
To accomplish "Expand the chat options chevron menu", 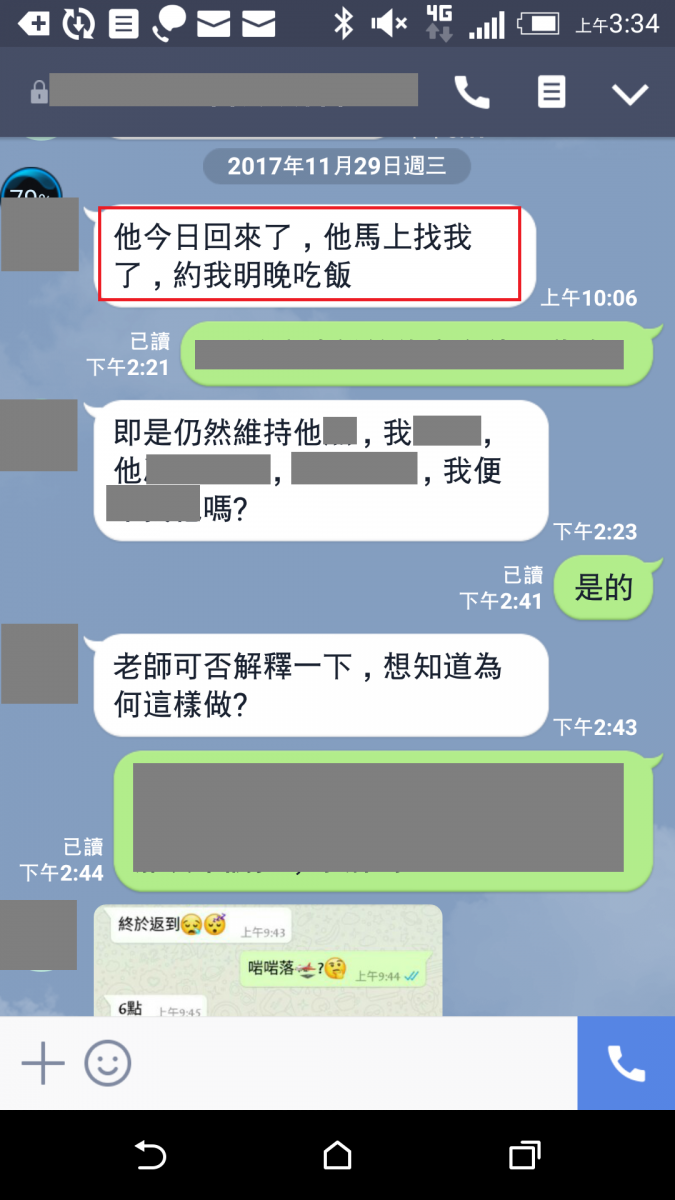I will click(x=630, y=94).
